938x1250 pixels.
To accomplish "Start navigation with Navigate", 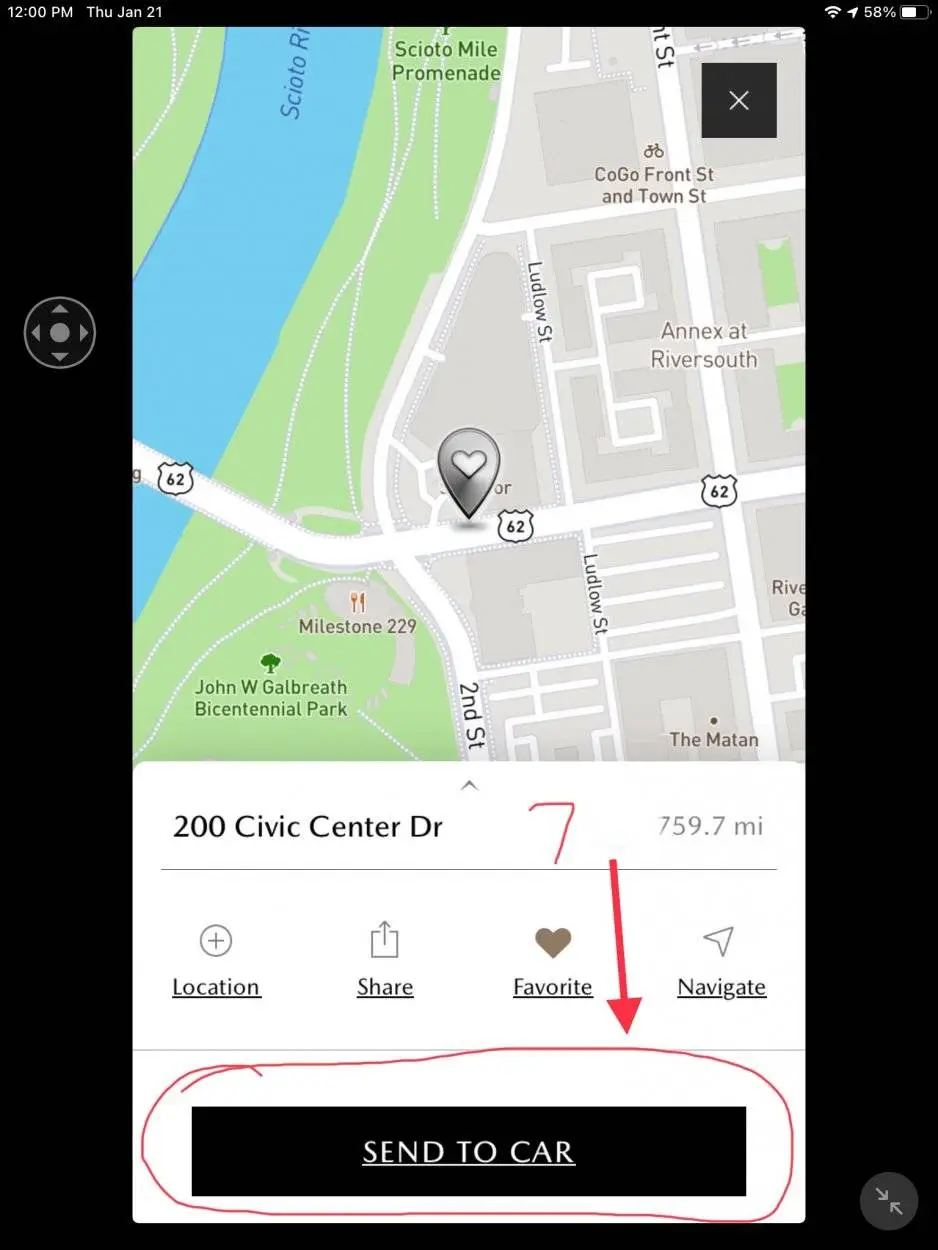I will [720, 960].
